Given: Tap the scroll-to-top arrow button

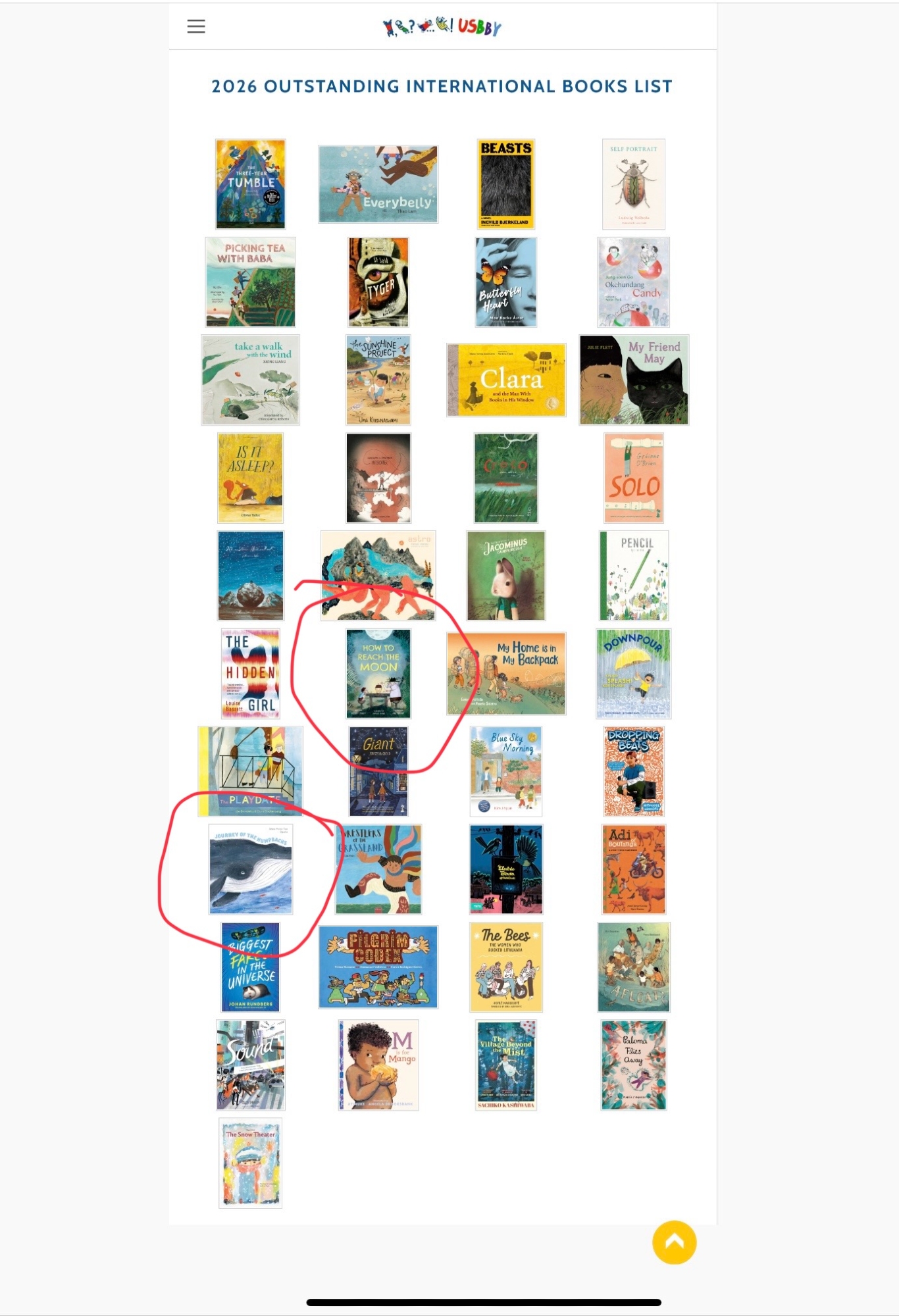Looking at the screenshot, I should 674,1242.
